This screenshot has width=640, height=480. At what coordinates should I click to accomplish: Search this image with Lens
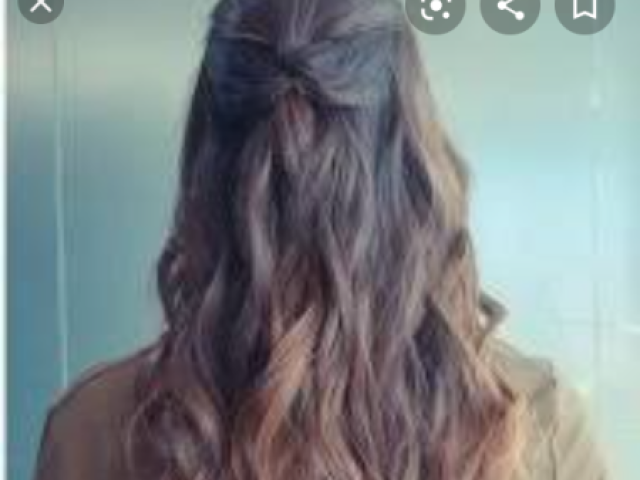click(x=435, y=8)
